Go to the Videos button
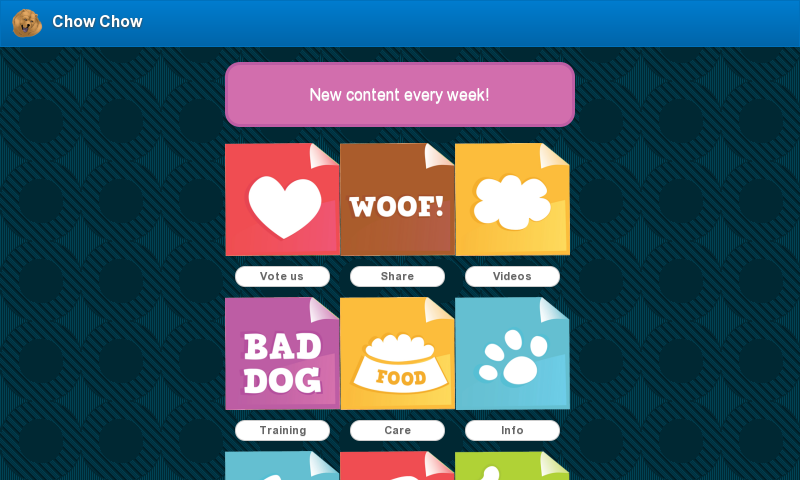Image resolution: width=800 pixels, height=480 pixels. click(512, 276)
